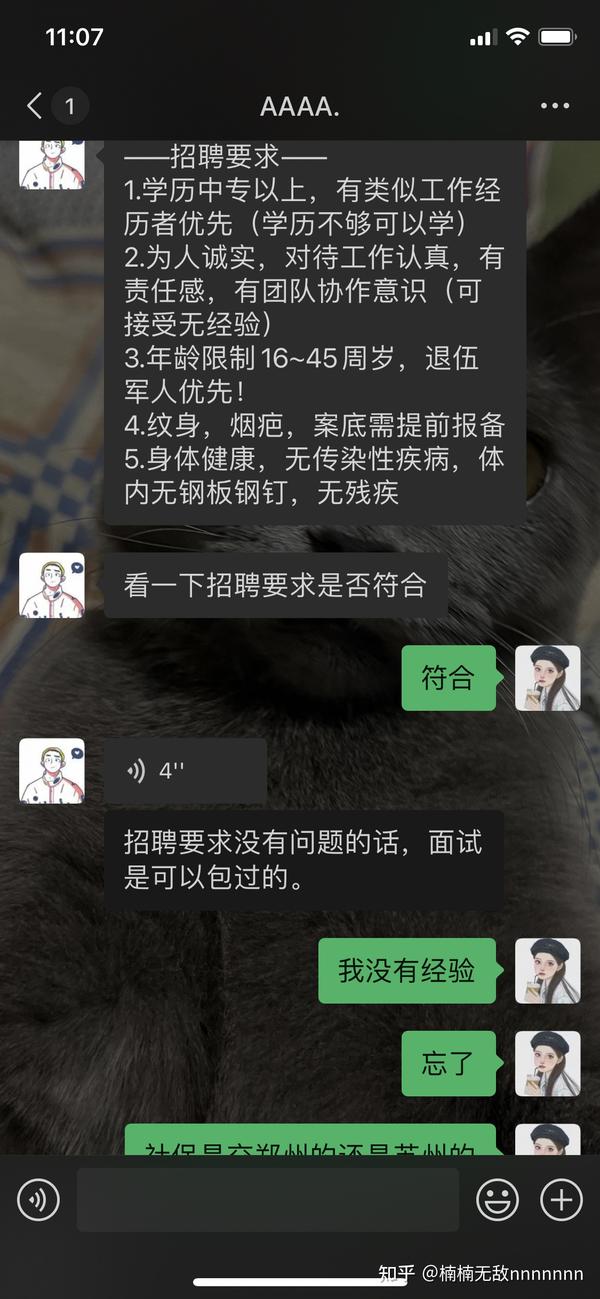Image resolution: width=600 pixels, height=1299 pixels.
Task: Select my avatar beside the 忘了 message
Action: pos(548,1063)
